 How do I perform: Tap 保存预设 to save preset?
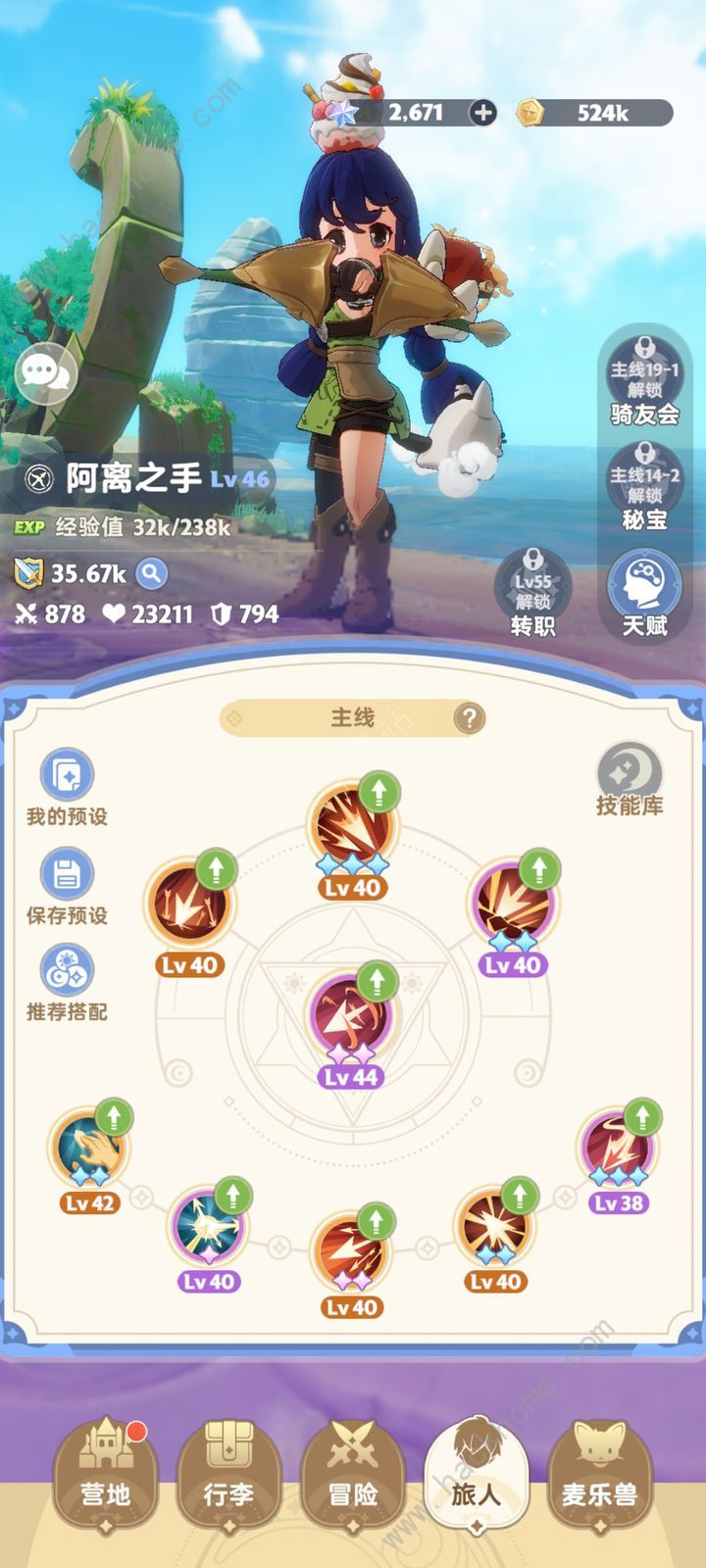coord(67,885)
